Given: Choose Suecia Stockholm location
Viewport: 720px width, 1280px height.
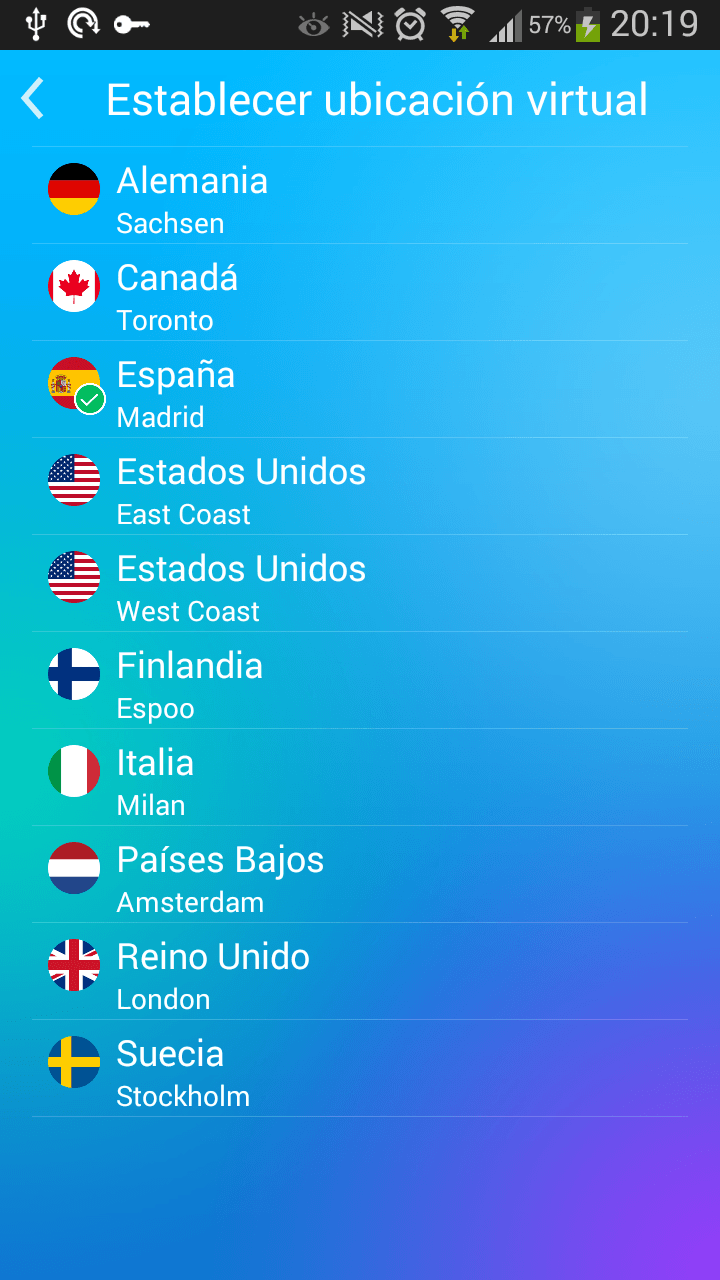Looking at the screenshot, I should click(360, 1069).
